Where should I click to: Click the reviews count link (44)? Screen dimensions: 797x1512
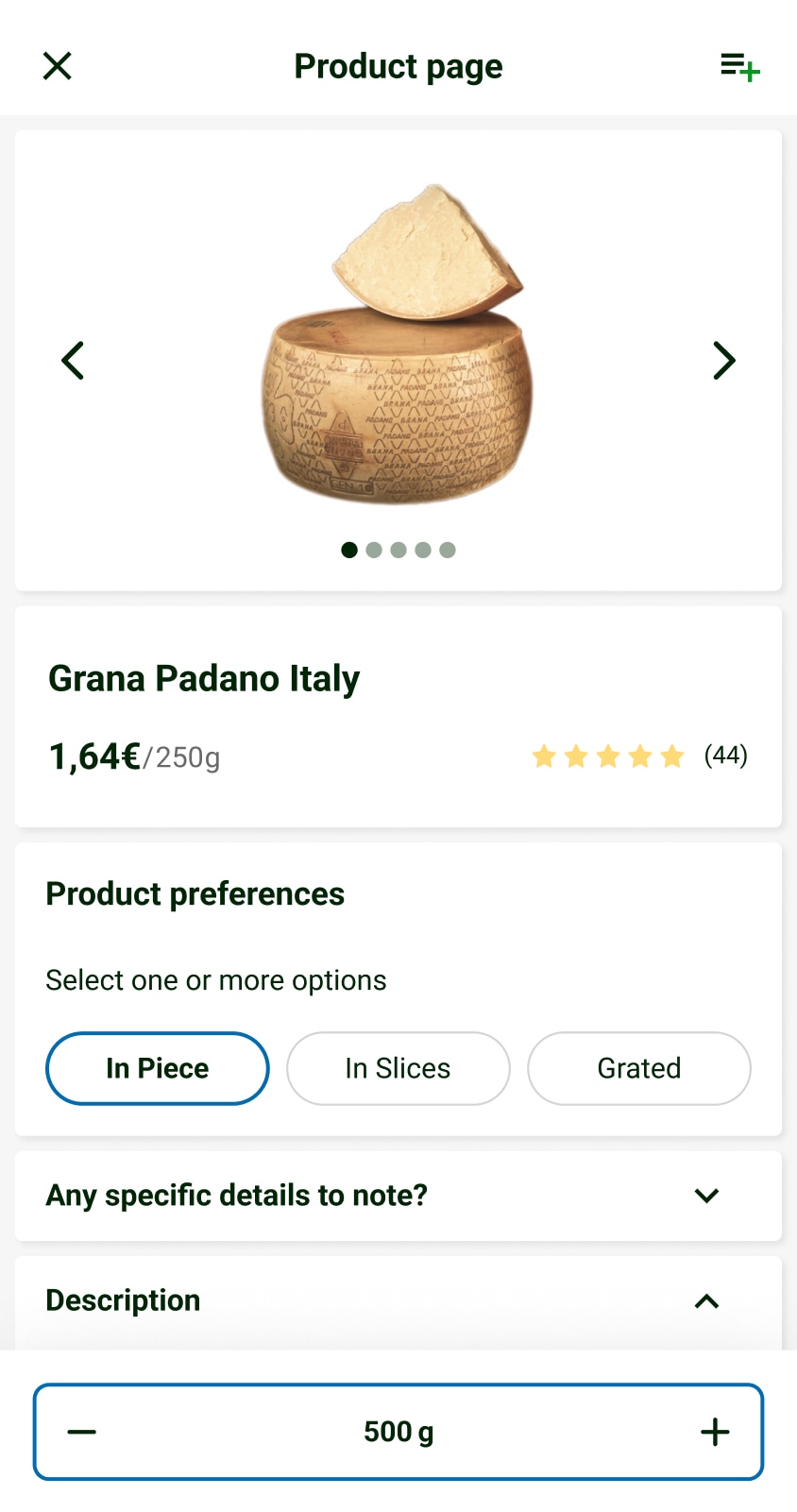click(724, 756)
